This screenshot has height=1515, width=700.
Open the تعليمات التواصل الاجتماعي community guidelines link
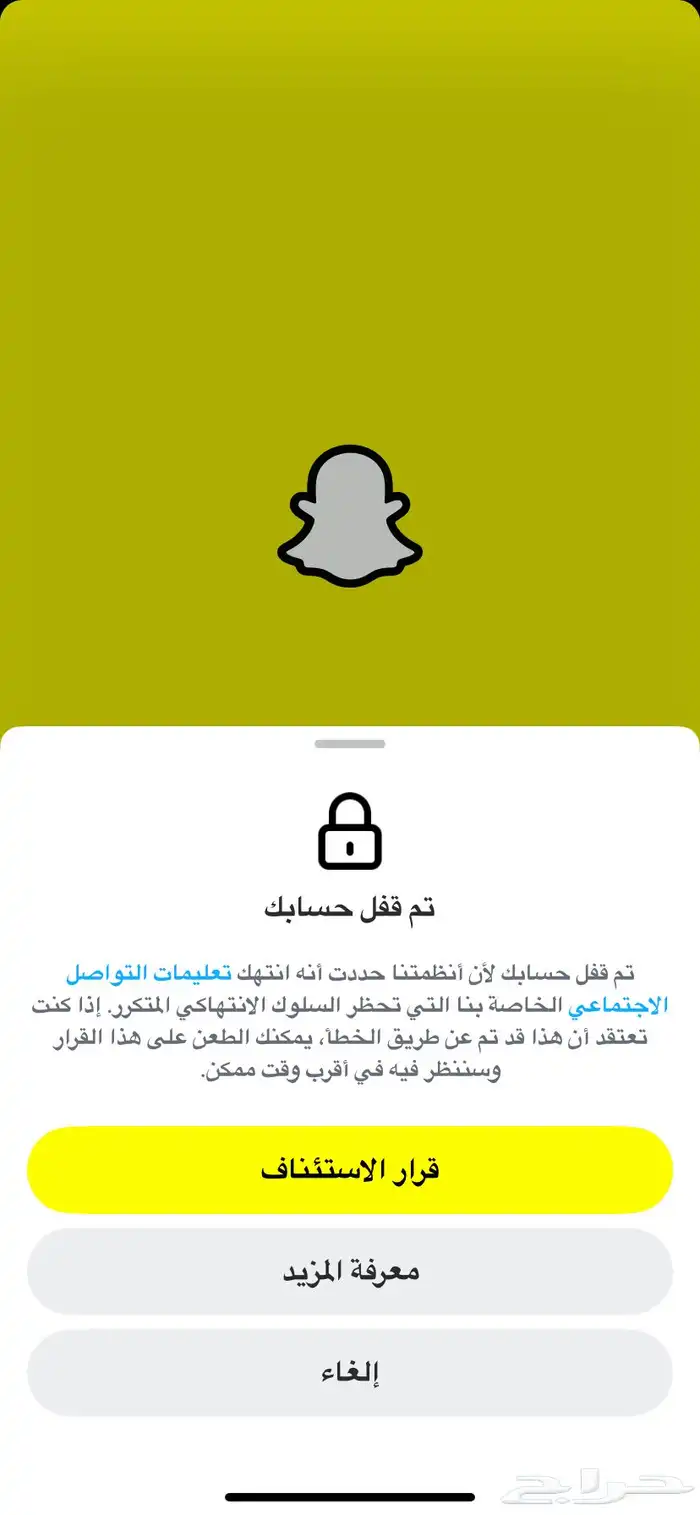tap(150, 973)
